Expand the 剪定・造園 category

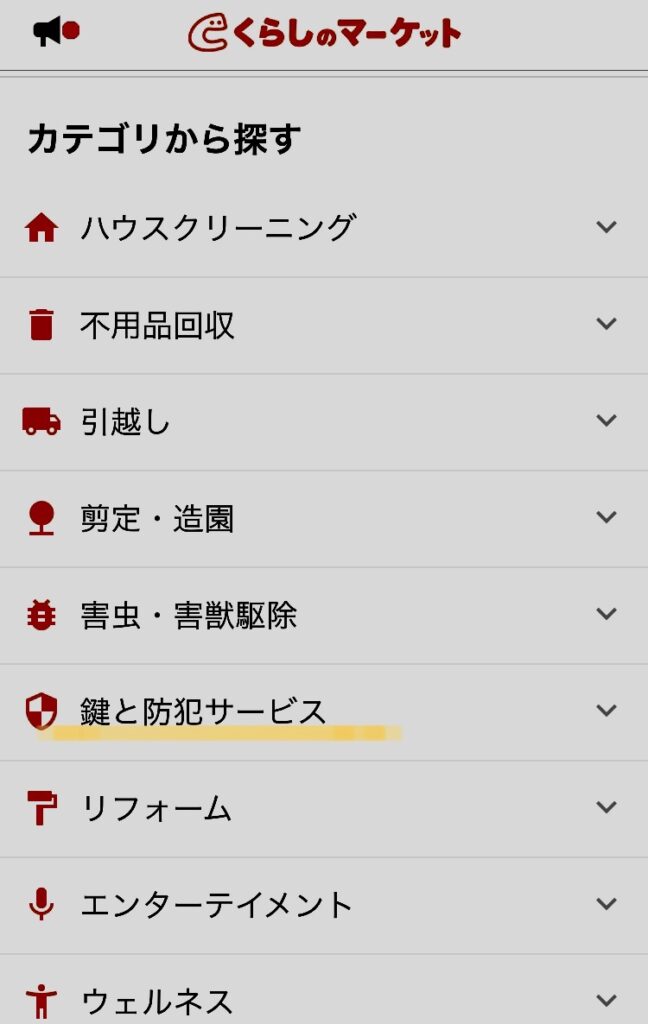point(605,518)
